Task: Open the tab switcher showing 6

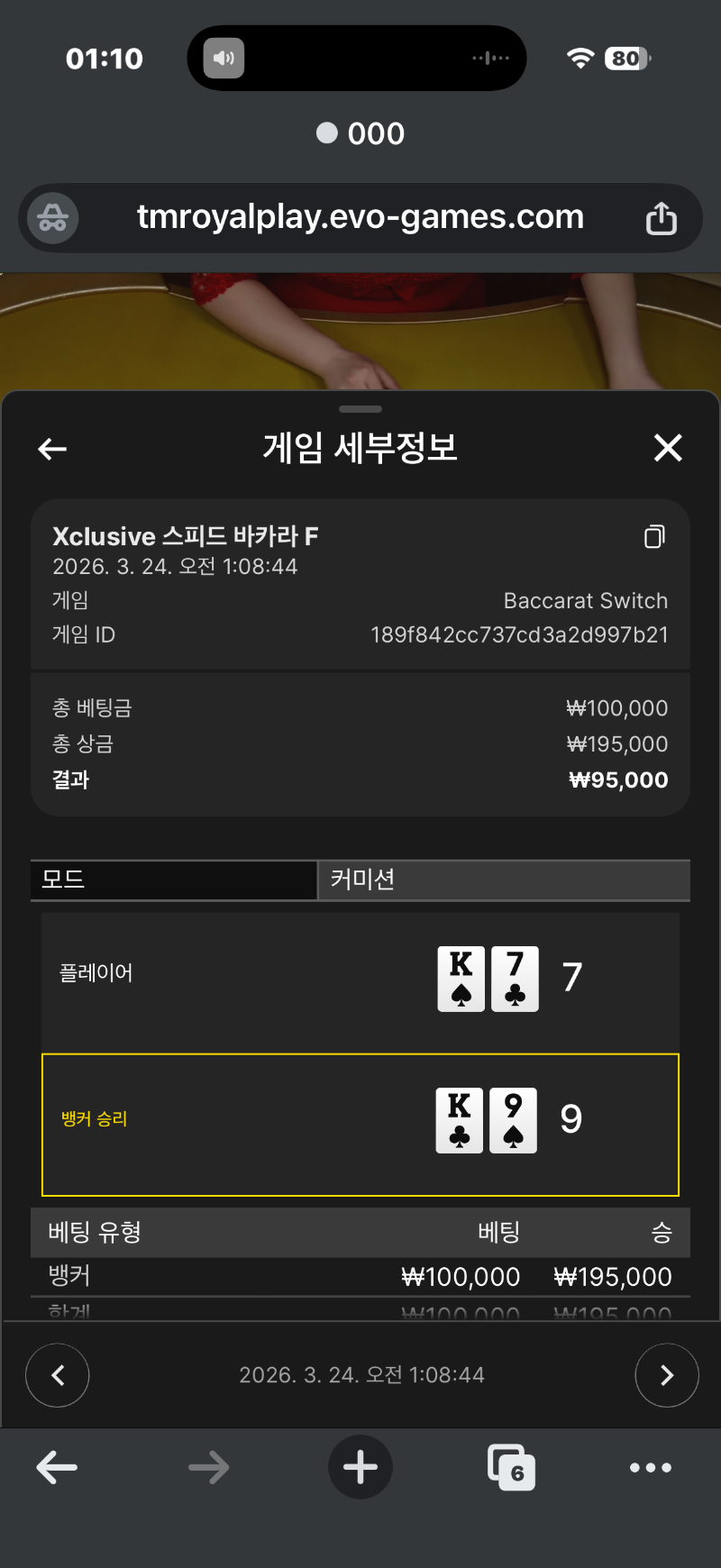Action: coord(511,1468)
